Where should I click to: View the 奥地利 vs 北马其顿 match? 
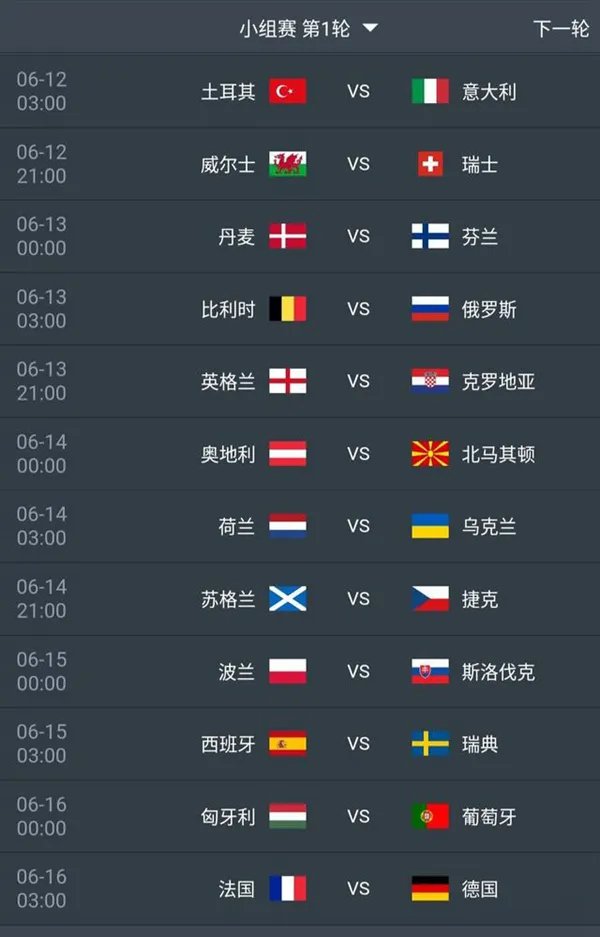point(358,454)
